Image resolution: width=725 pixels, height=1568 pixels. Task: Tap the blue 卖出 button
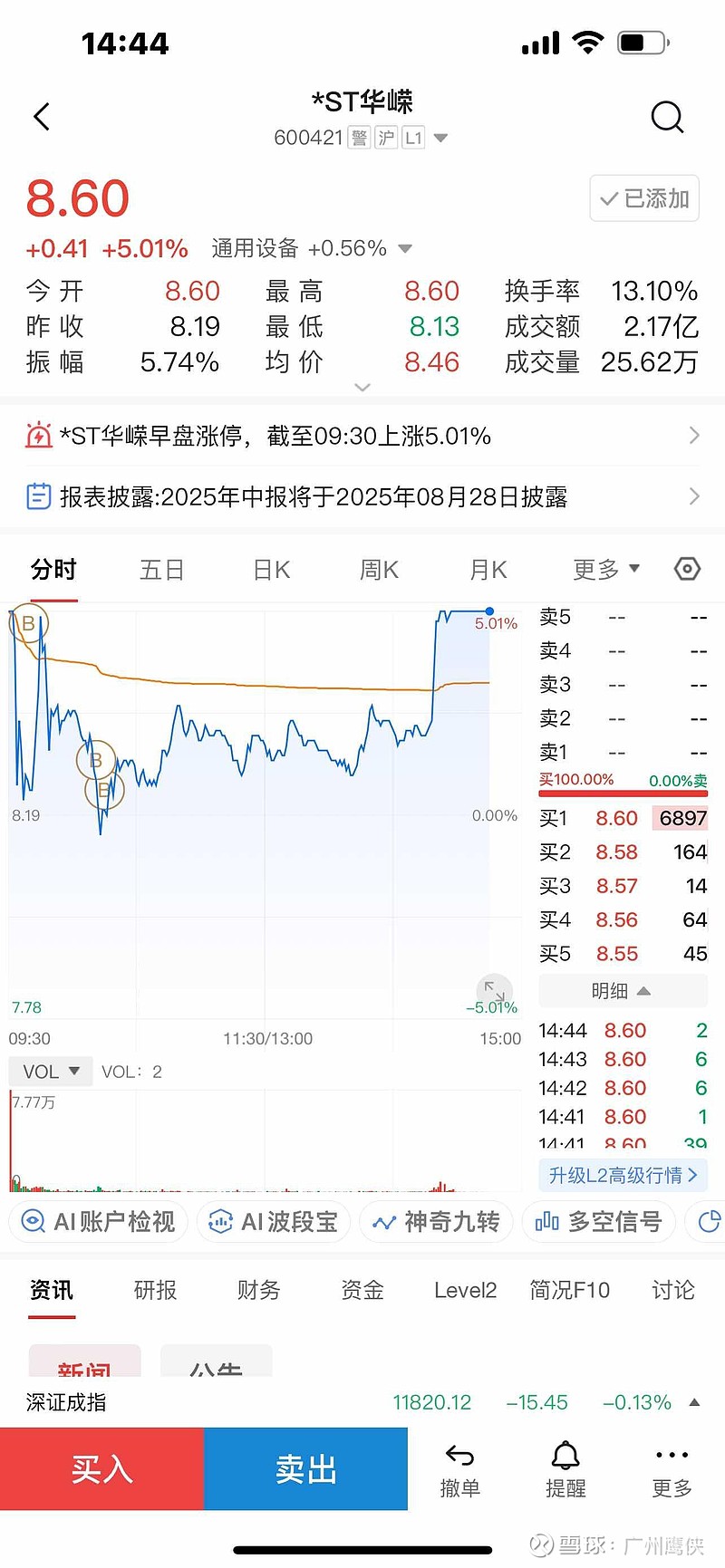(x=305, y=1468)
